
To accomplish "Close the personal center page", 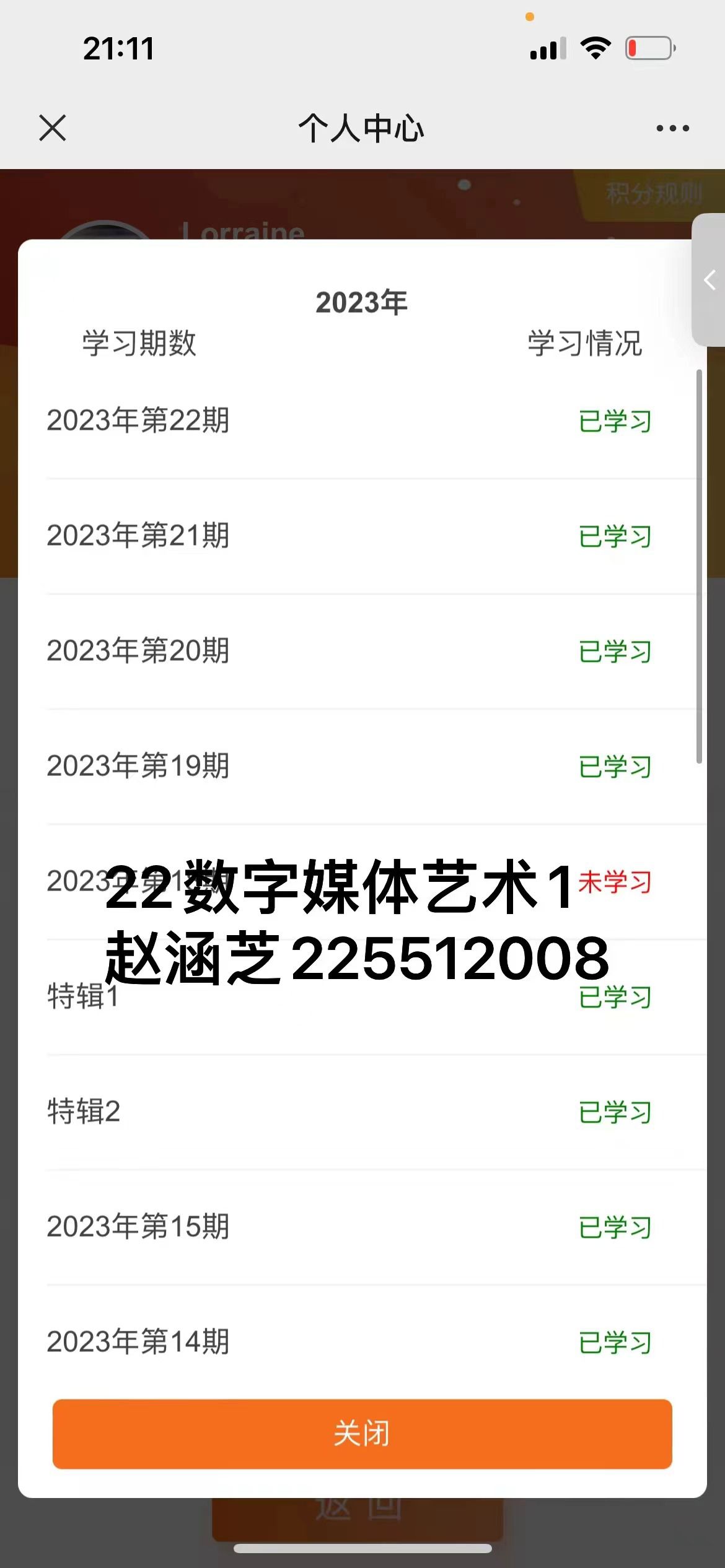I will (x=52, y=128).
